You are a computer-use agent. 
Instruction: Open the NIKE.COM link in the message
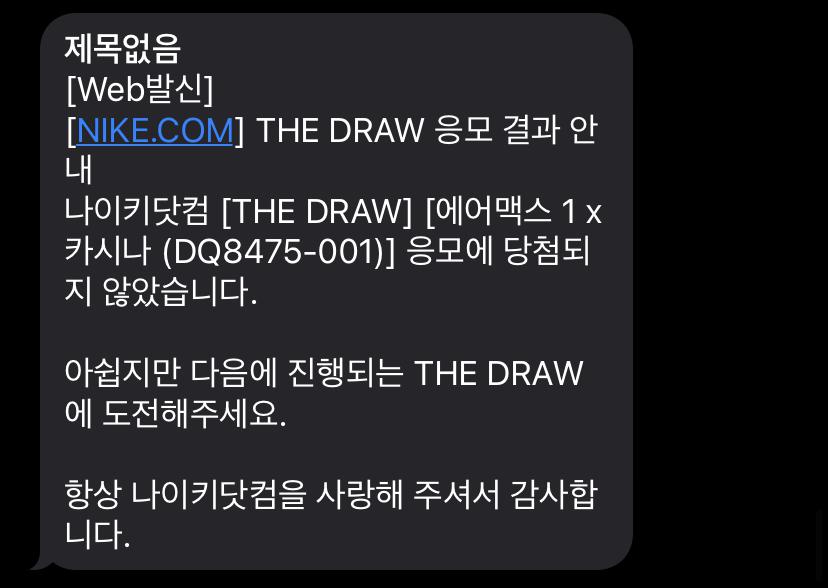tap(155, 131)
